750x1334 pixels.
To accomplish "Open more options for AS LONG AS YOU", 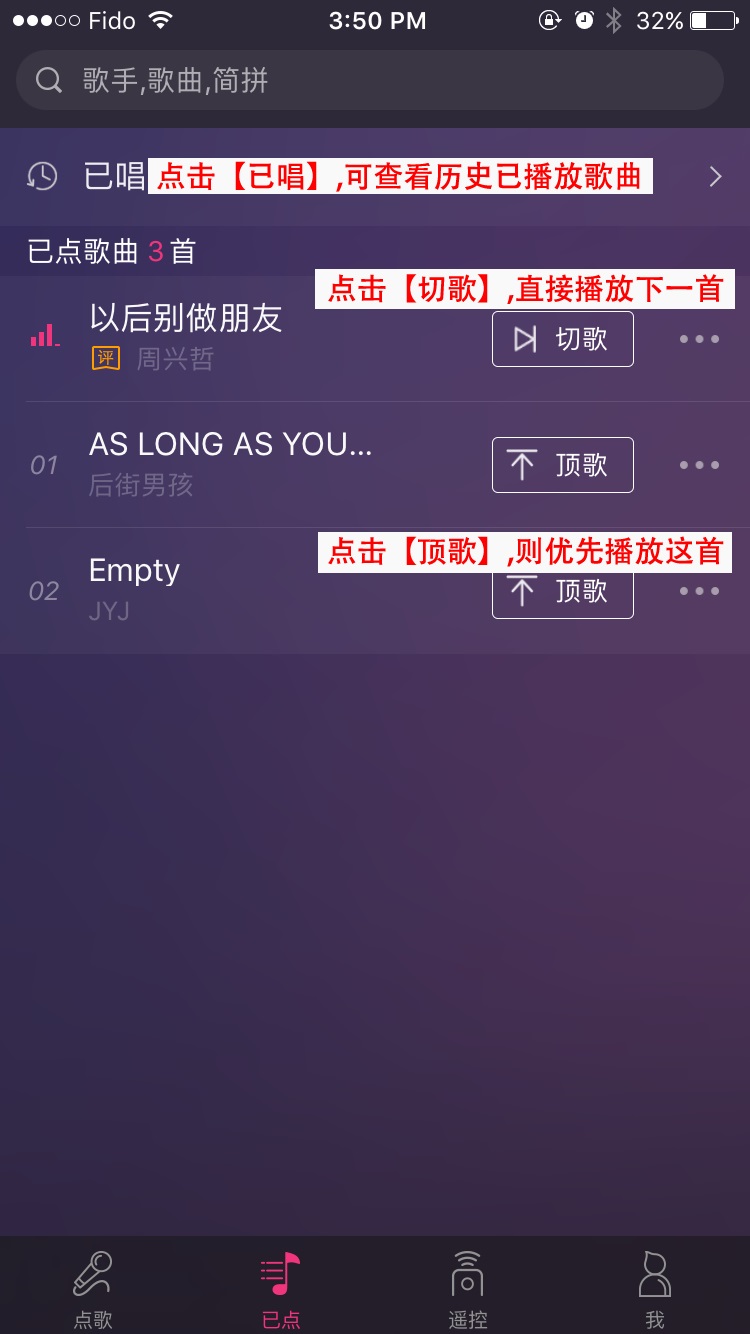I will point(699,465).
